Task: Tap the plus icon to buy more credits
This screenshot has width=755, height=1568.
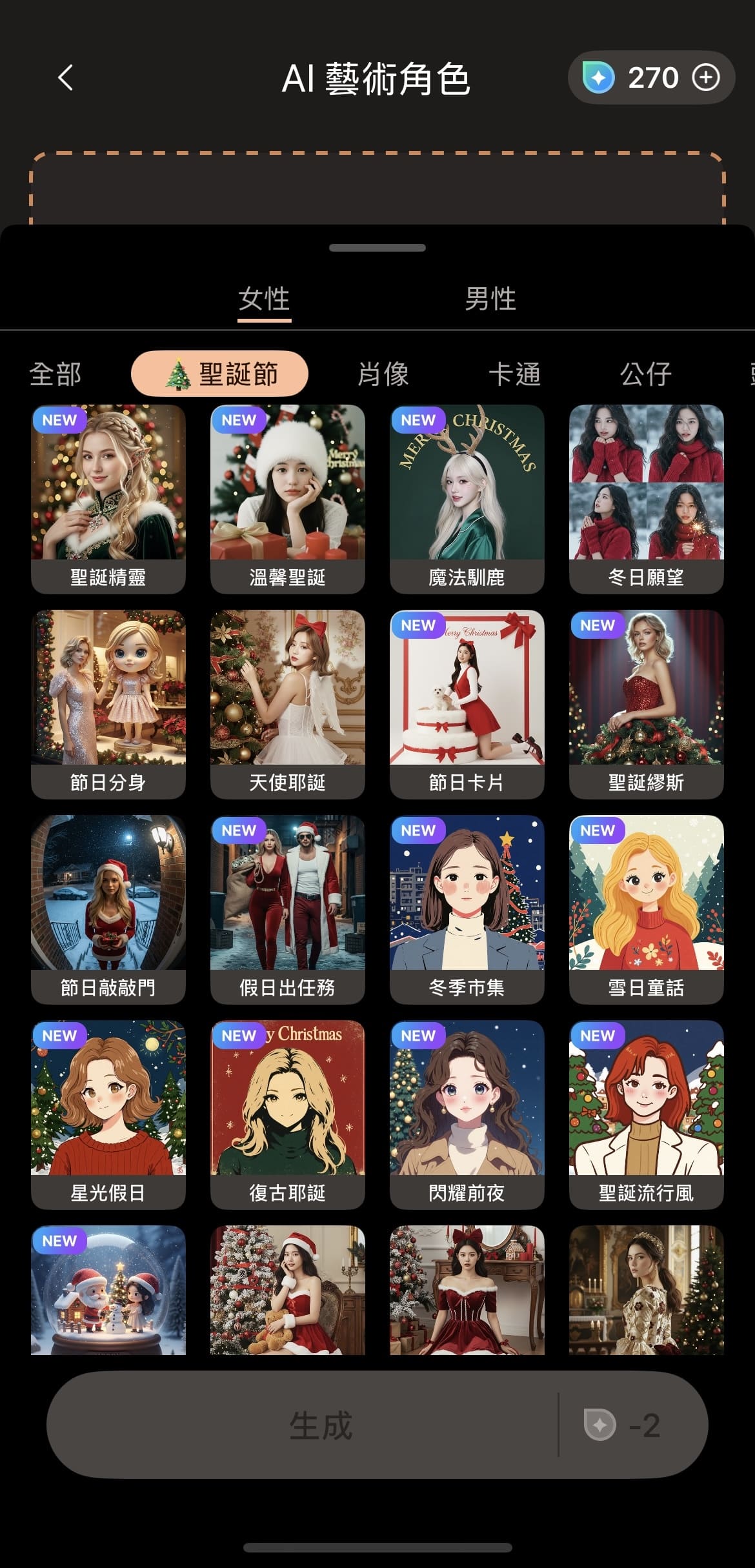Action: (x=707, y=77)
